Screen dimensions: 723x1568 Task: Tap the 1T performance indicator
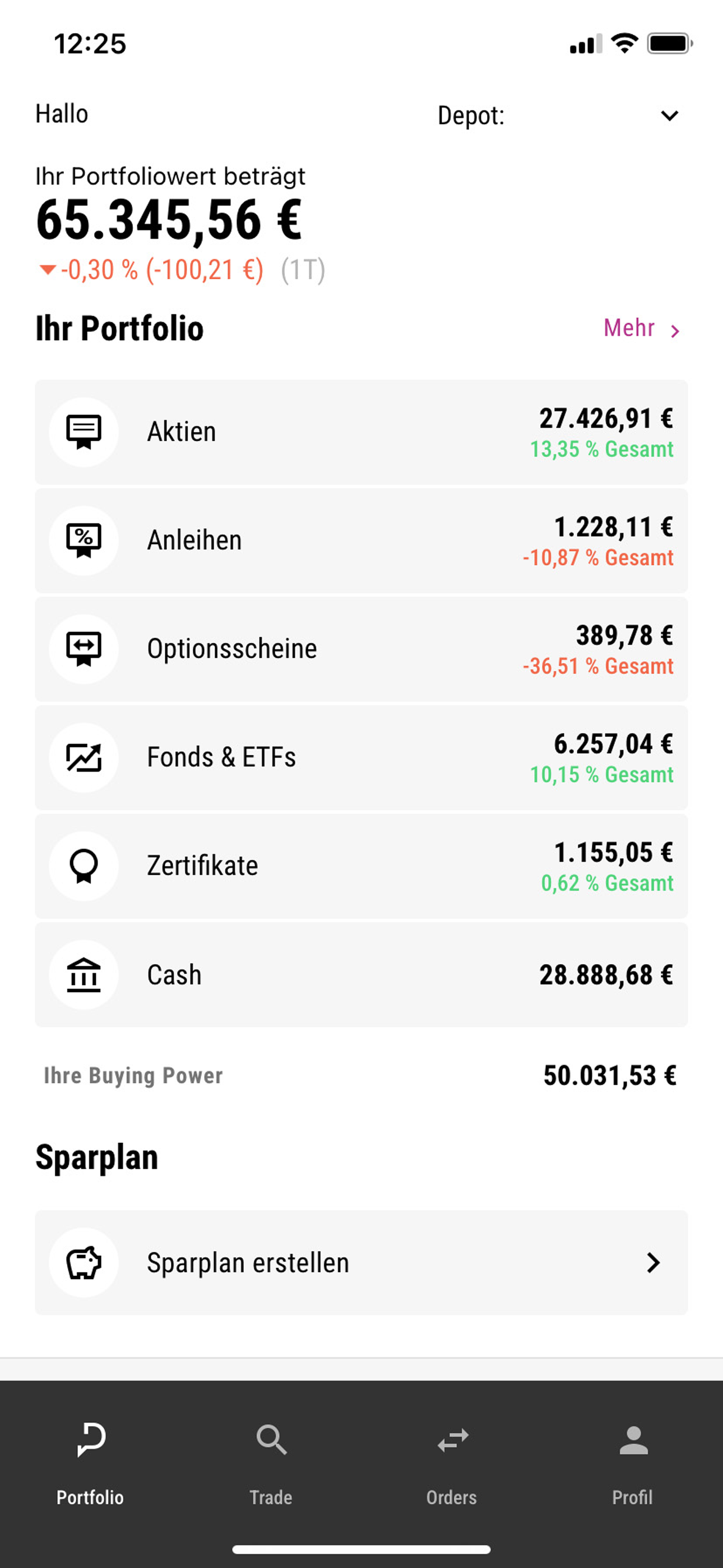(x=303, y=270)
